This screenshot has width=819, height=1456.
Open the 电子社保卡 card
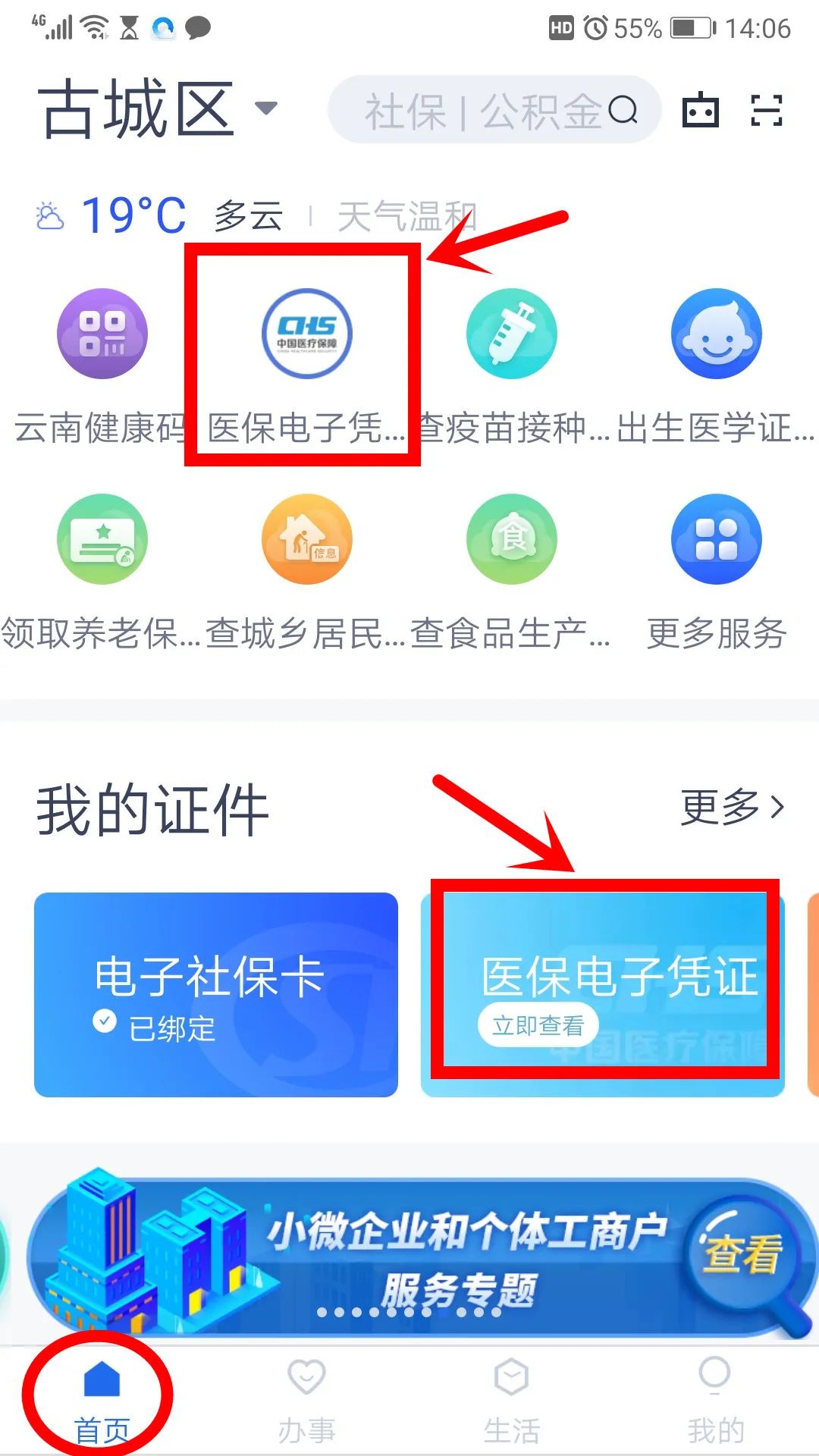[216, 994]
